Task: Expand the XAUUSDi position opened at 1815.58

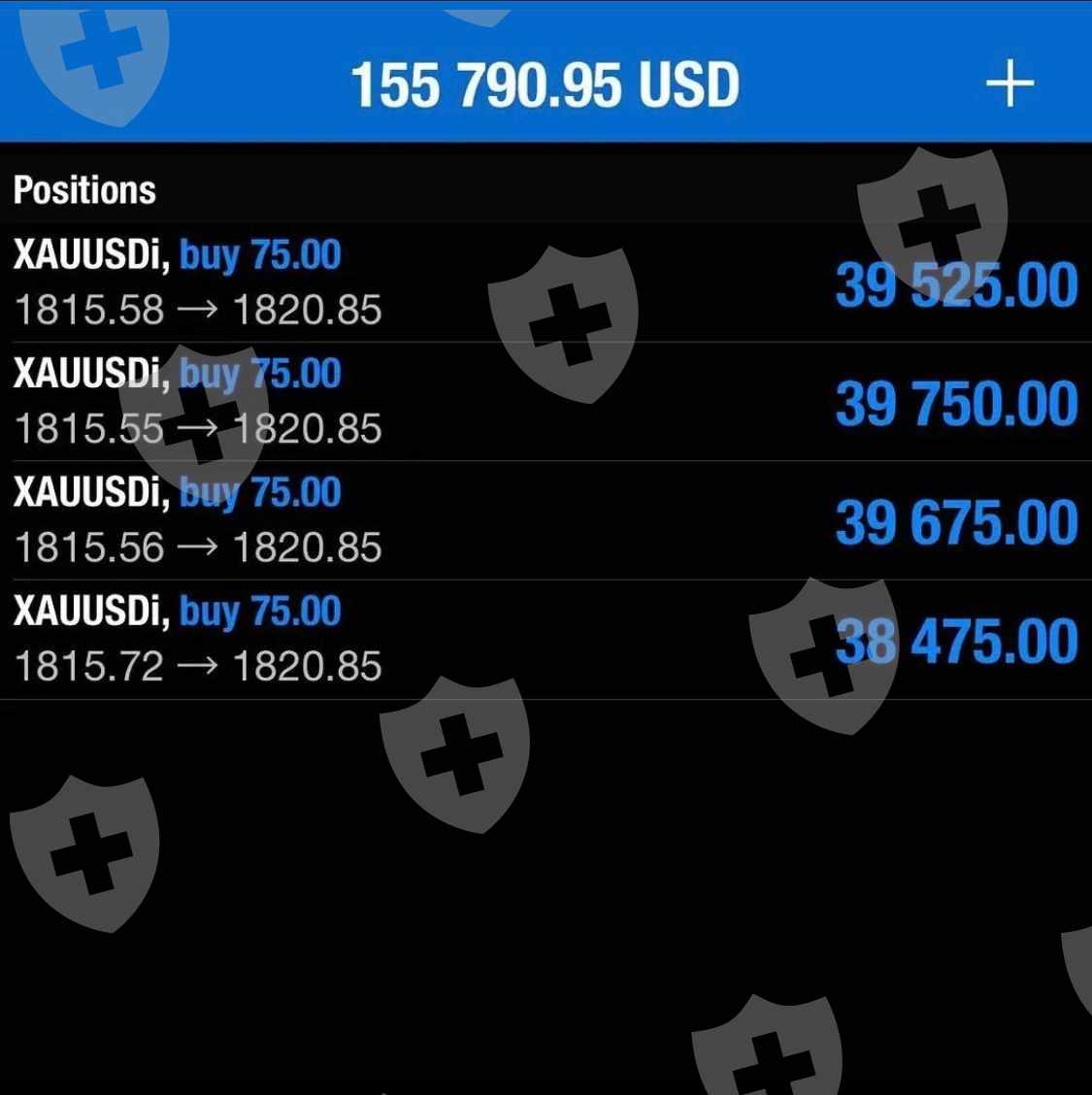Action: tap(544, 282)
